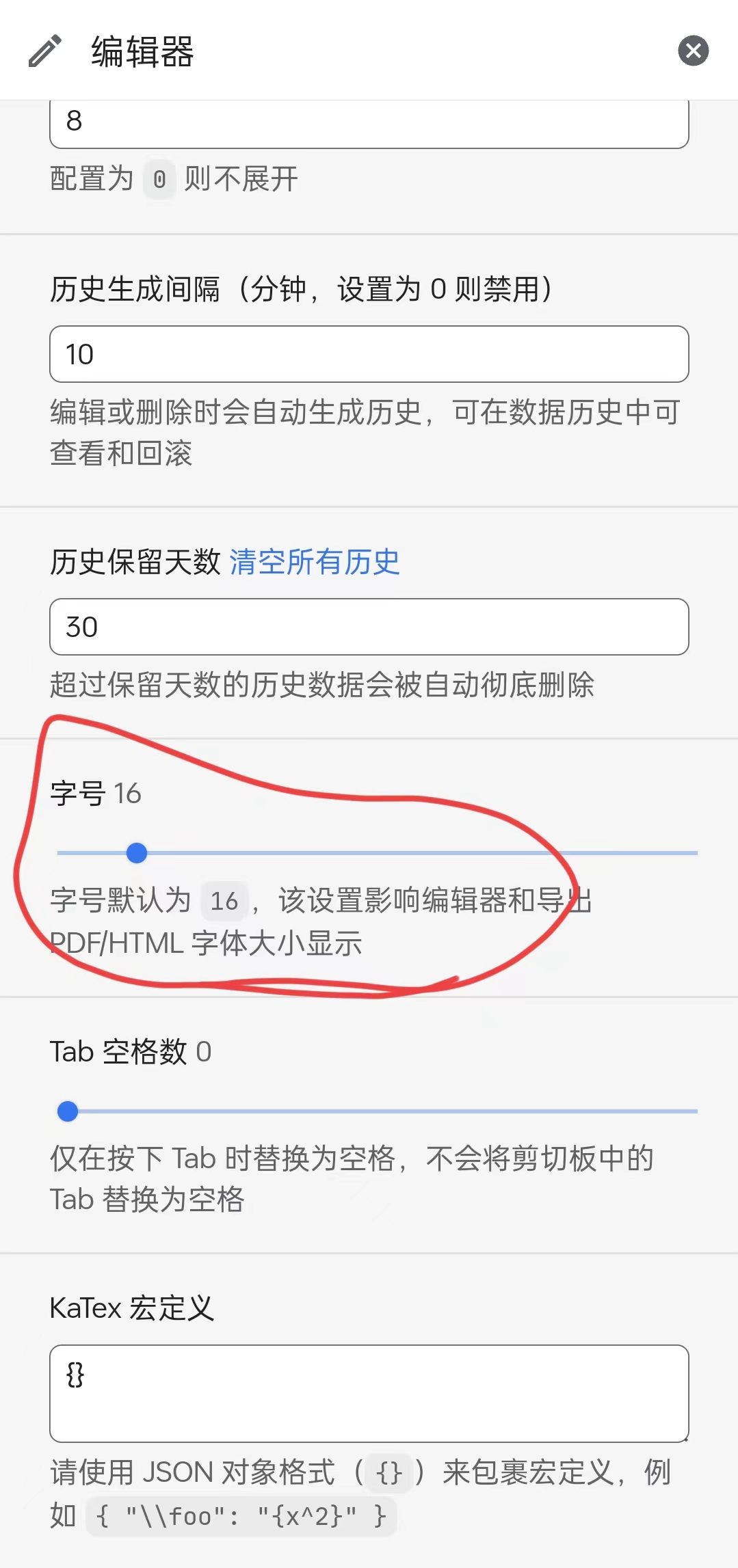The image size is (738, 1568).
Task: Edit the 历史保留天数 field
Action: [369, 627]
